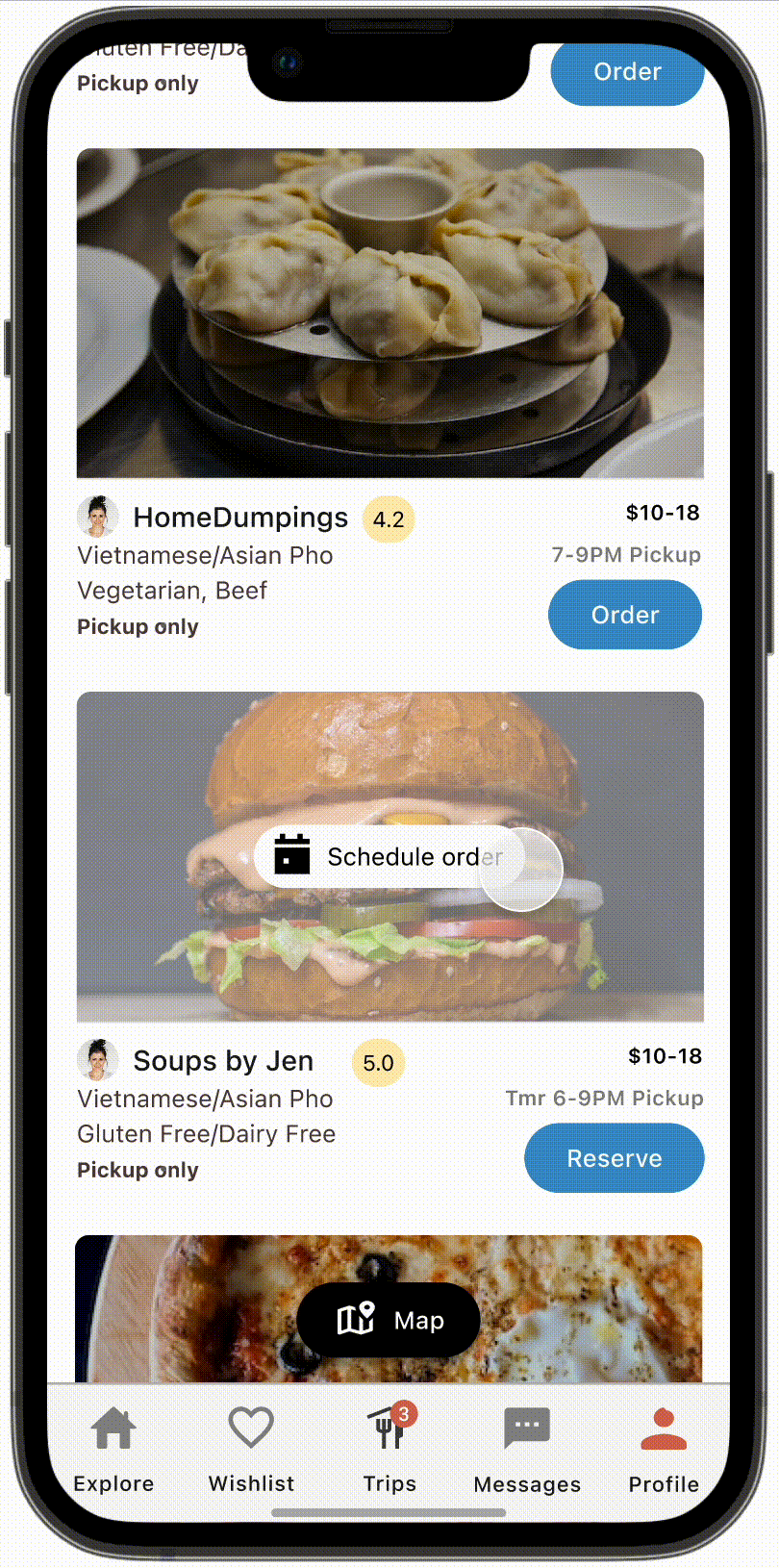The width and height of the screenshot is (779, 1568).
Task: Reserve a pickup from Soups by Jen
Action: [614, 1158]
